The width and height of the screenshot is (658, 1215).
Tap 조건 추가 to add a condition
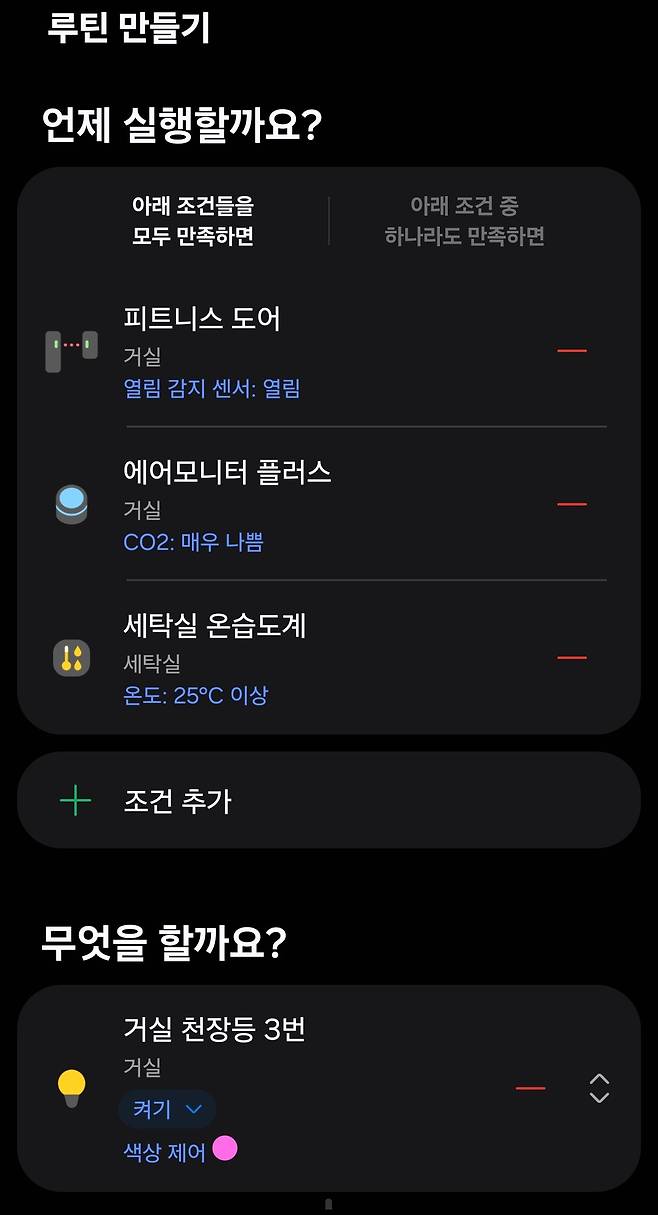tap(328, 800)
